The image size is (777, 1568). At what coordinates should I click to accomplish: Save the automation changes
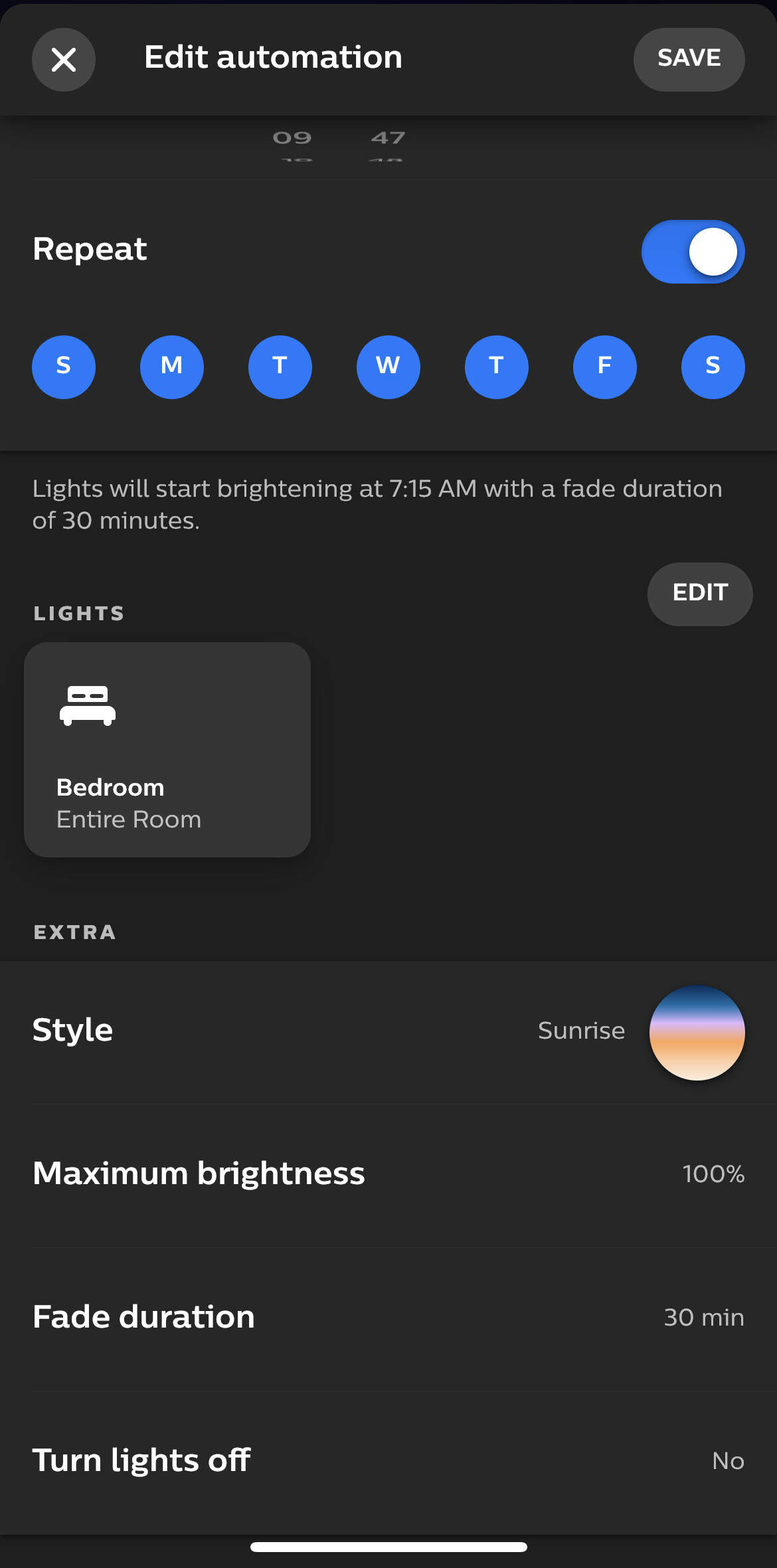coord(689,59)
